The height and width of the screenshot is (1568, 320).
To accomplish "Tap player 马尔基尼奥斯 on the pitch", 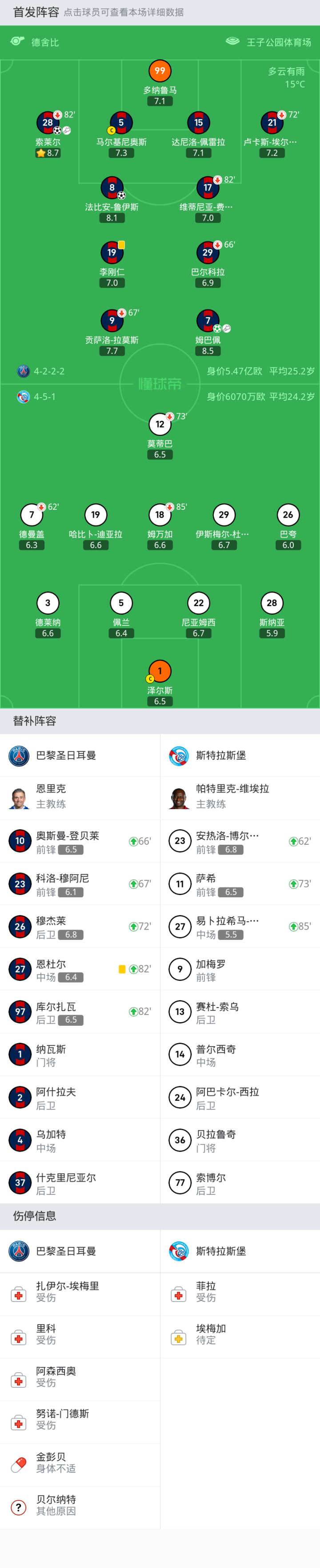I will point(121,123).
